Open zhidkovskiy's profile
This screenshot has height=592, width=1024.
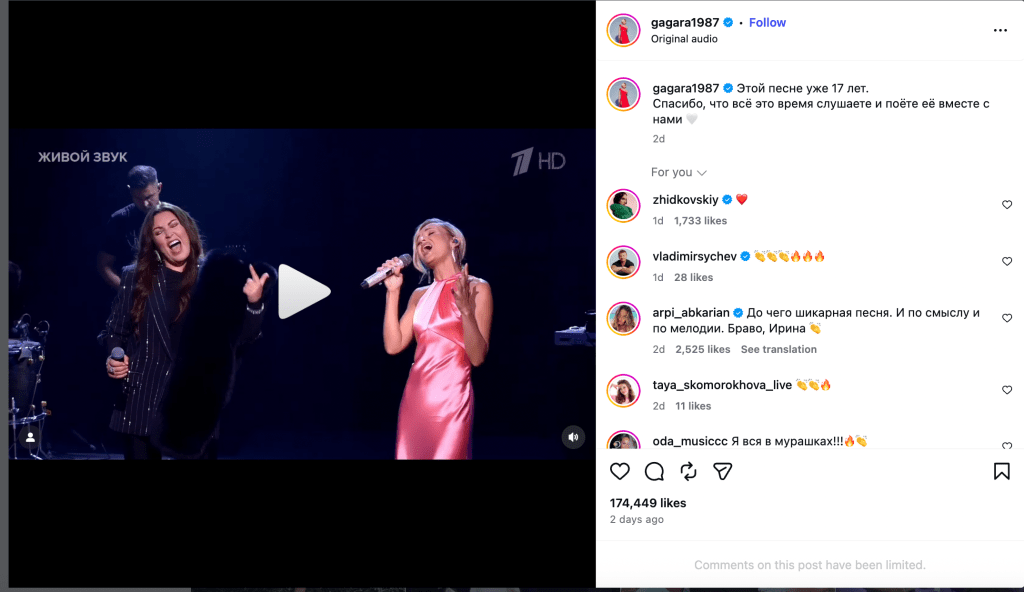(685, 199)
